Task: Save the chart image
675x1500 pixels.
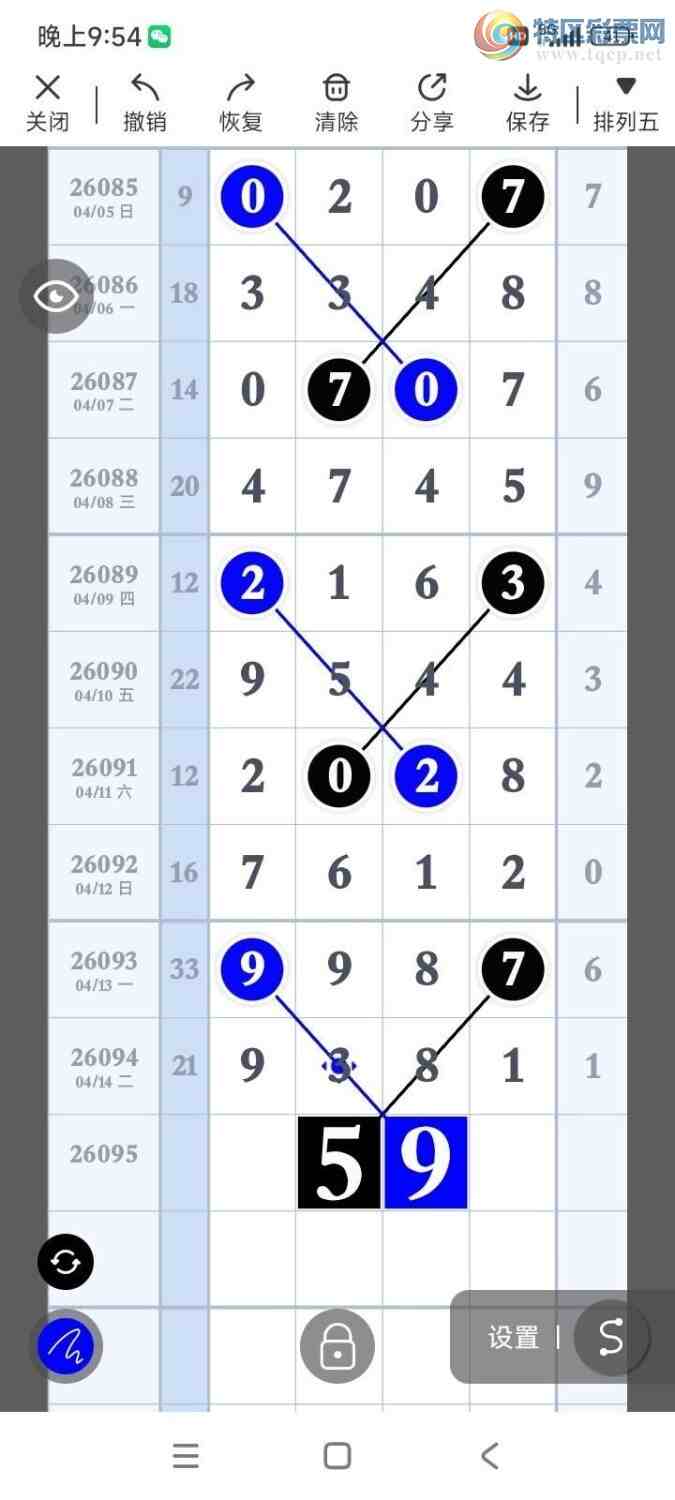Action: (x=527, y=103)
